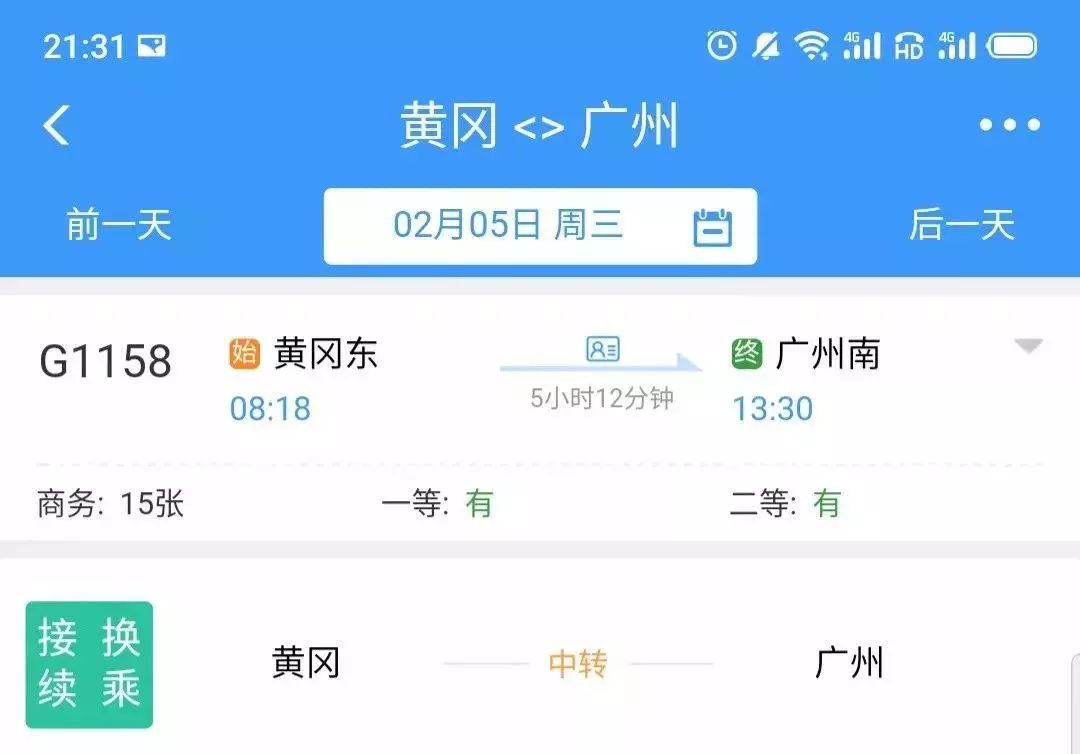
Task: Go back using the top-left arrow
Action: tap(57, 126)
